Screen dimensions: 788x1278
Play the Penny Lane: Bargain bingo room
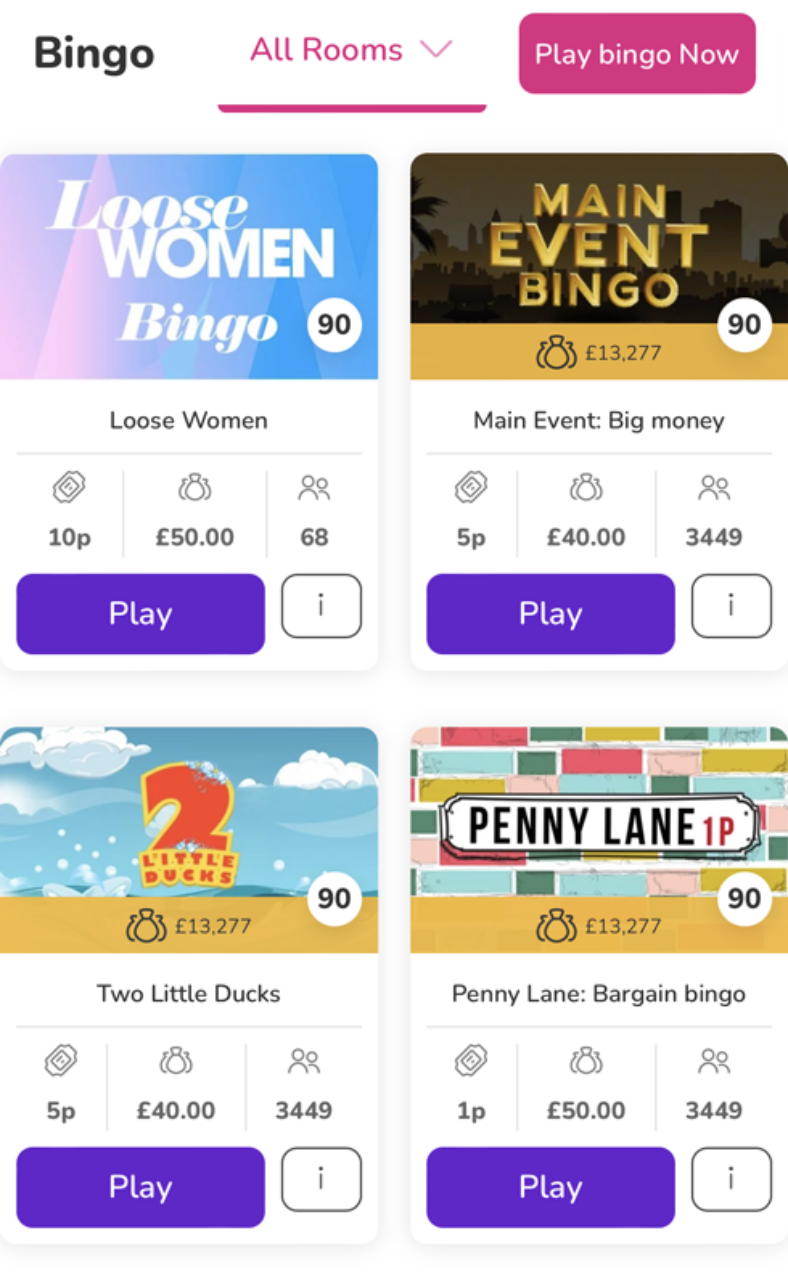[x=550, y=1187]
